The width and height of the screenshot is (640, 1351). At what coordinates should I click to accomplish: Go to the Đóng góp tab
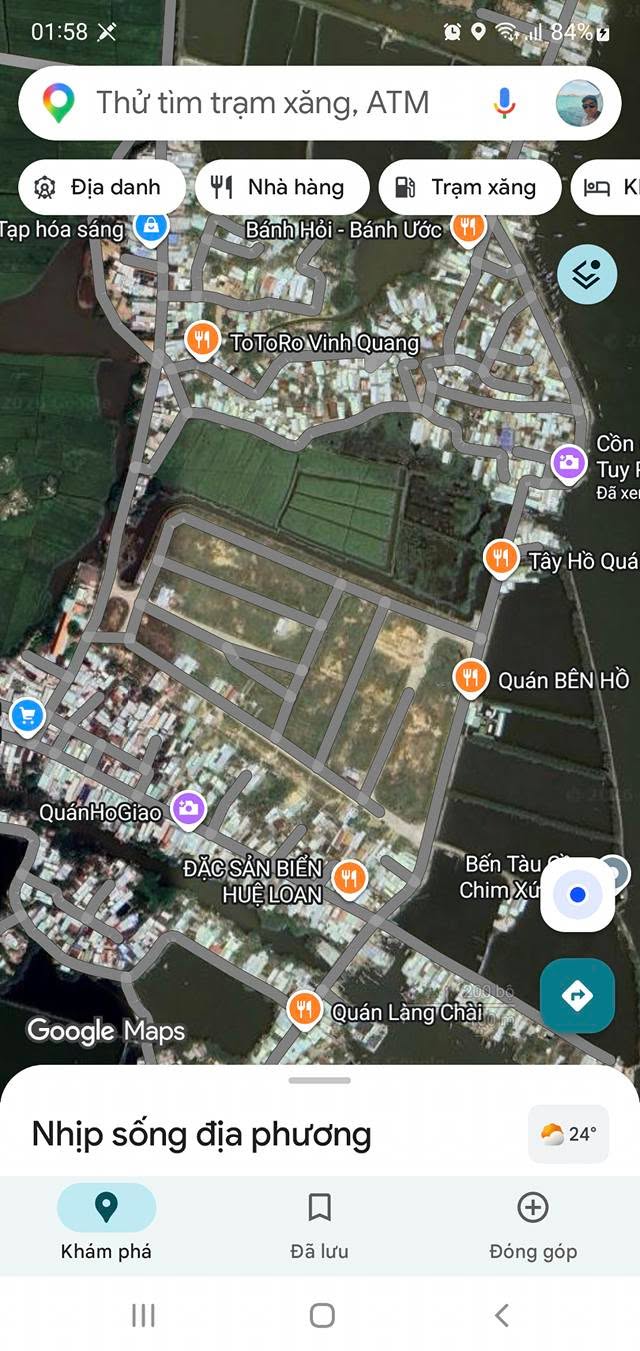tap(532, 1225)
